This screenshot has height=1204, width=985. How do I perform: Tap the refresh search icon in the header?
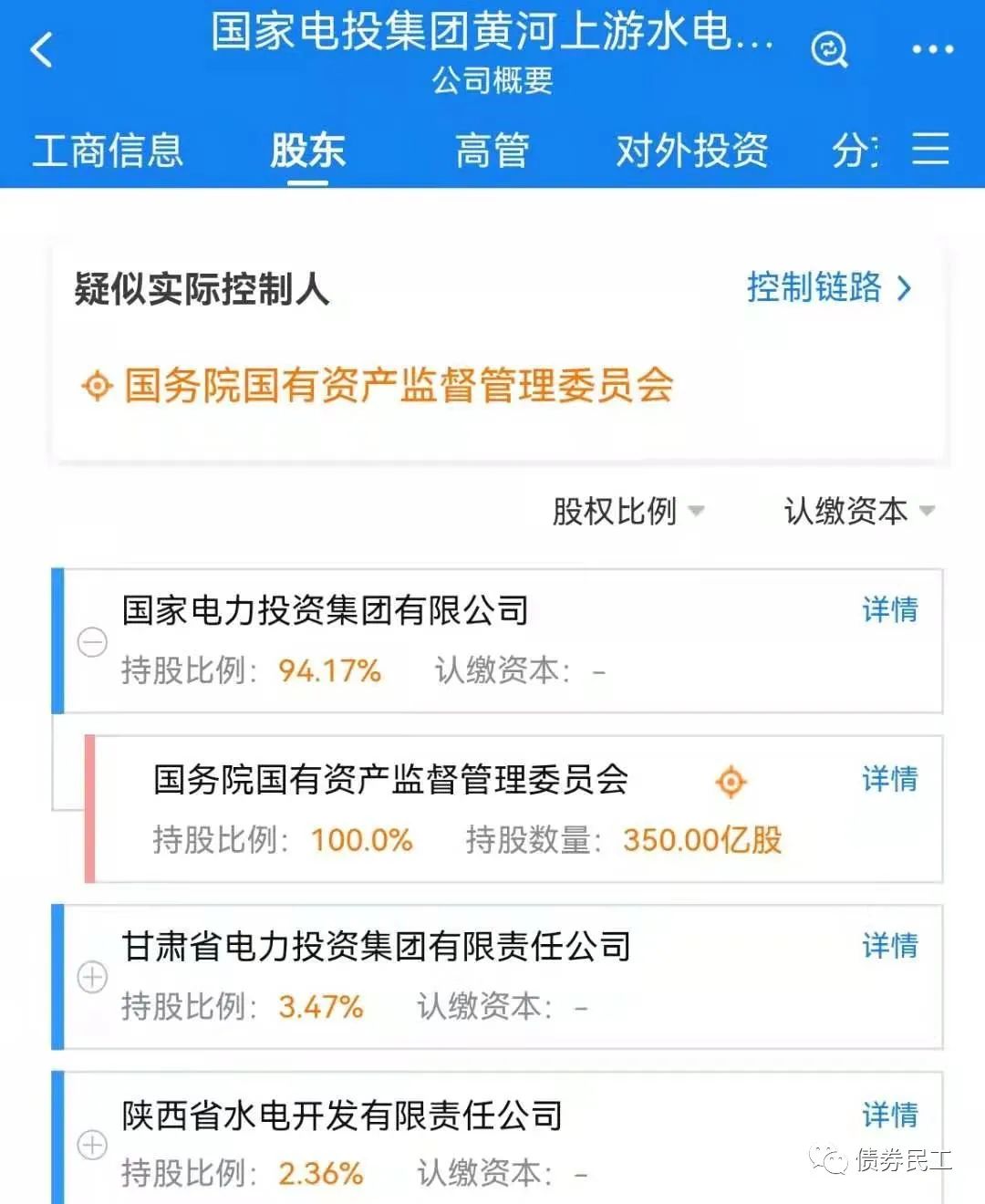pyautogui.click(x=829, y=49)
